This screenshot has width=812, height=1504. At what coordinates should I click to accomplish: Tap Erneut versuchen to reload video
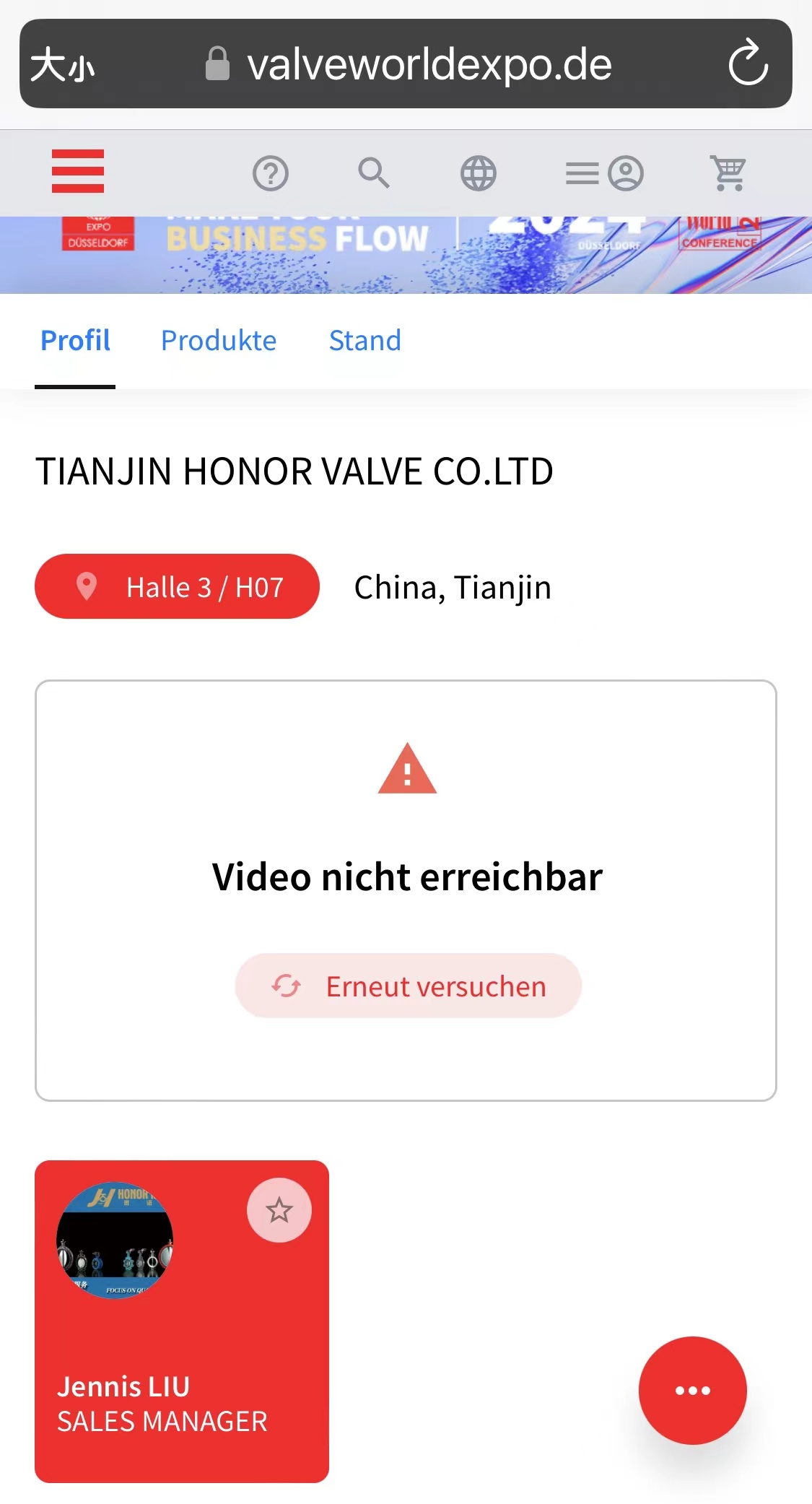409,986
